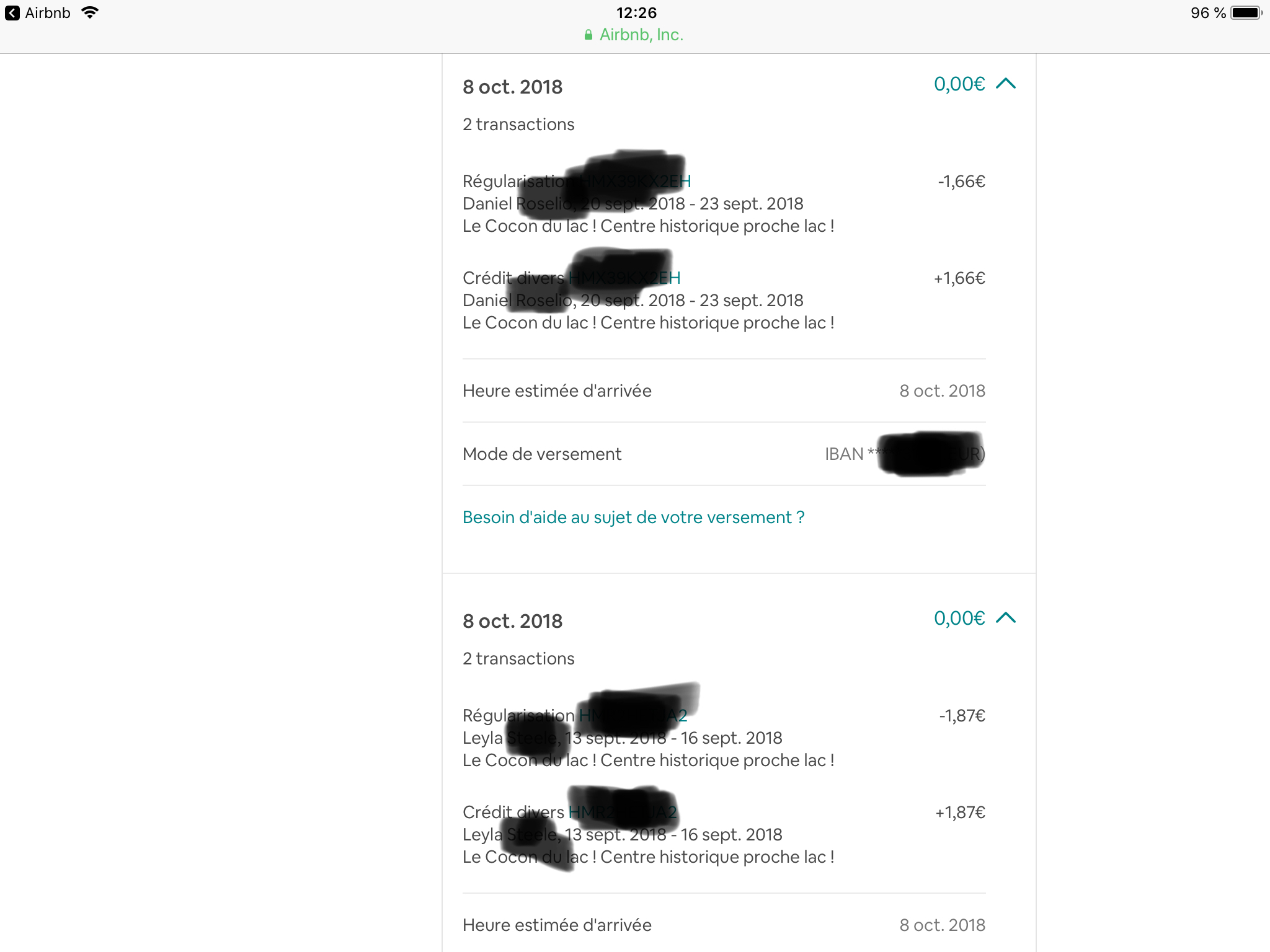1270x952 pixels.
Task: Open reservation code link in Régularisation -1,87€
Action: pyautogui.click(x=633, y=715)
